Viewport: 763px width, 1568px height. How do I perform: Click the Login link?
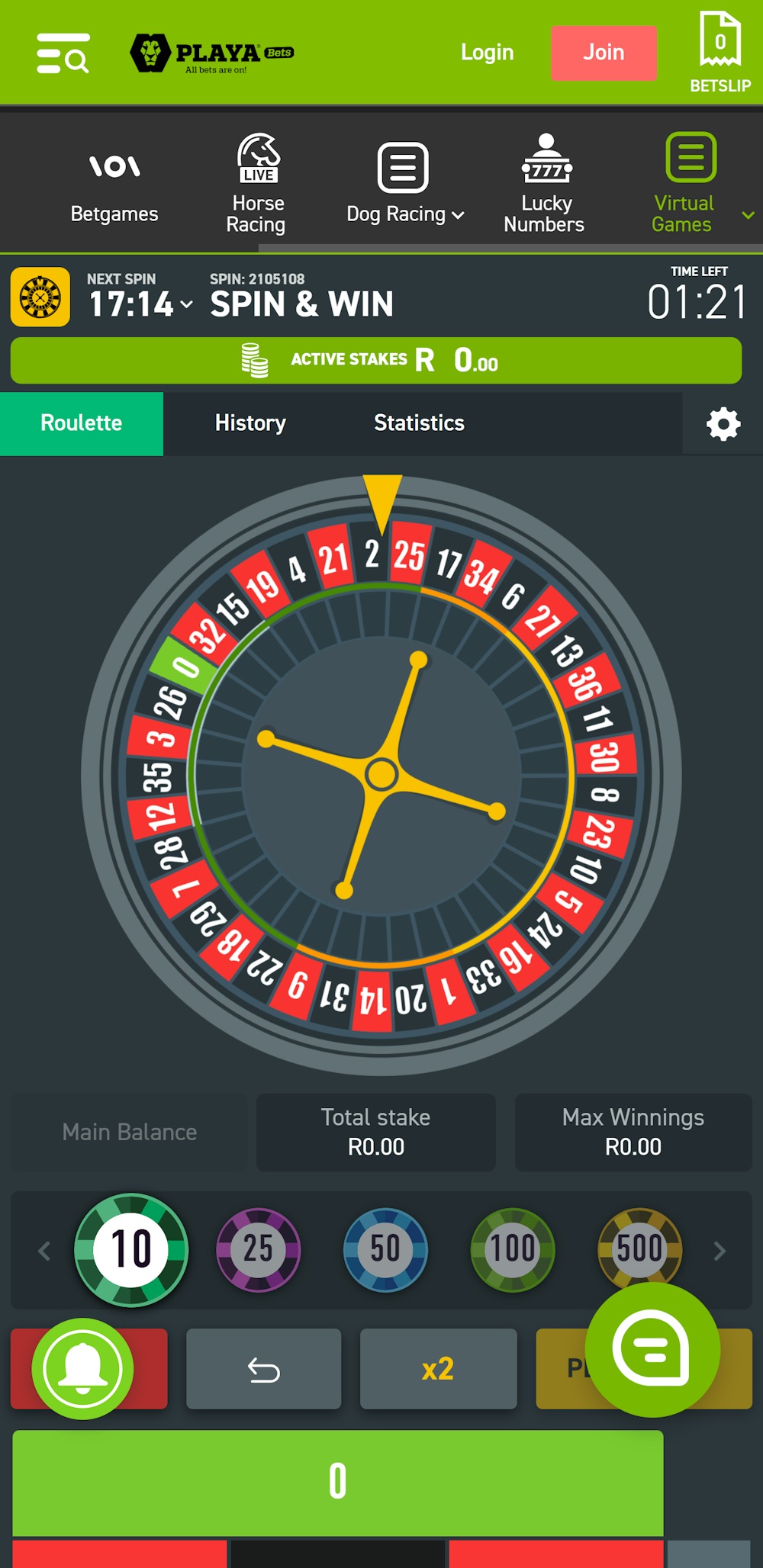coord(487,52)
